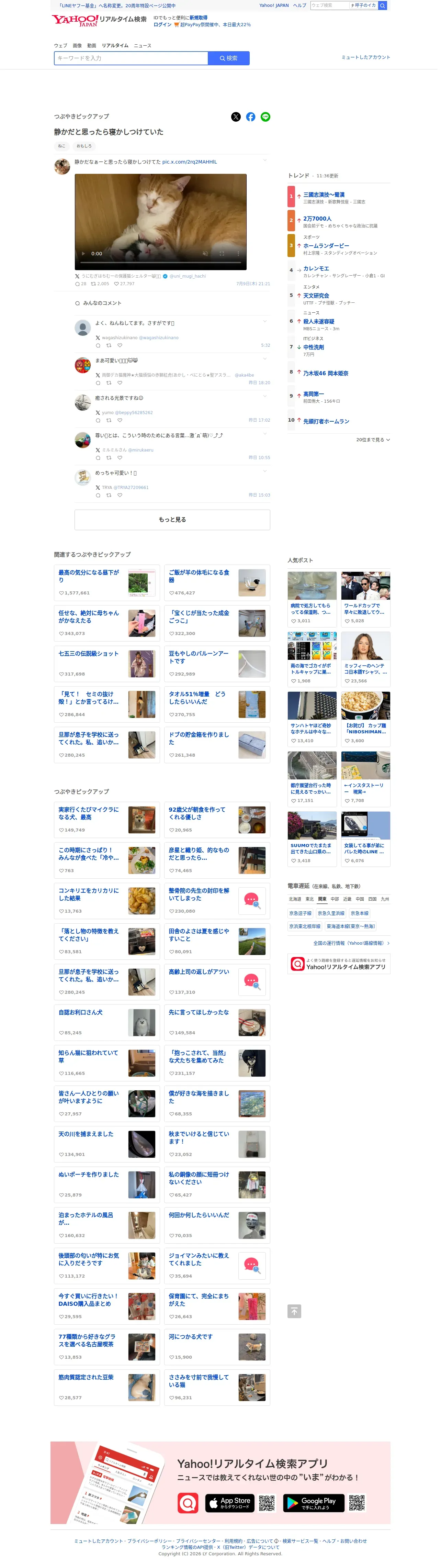The image size is (441, 1568).
Task: Open ミュートしたアカウント link near the search box
Action: [x=367, y=58]
